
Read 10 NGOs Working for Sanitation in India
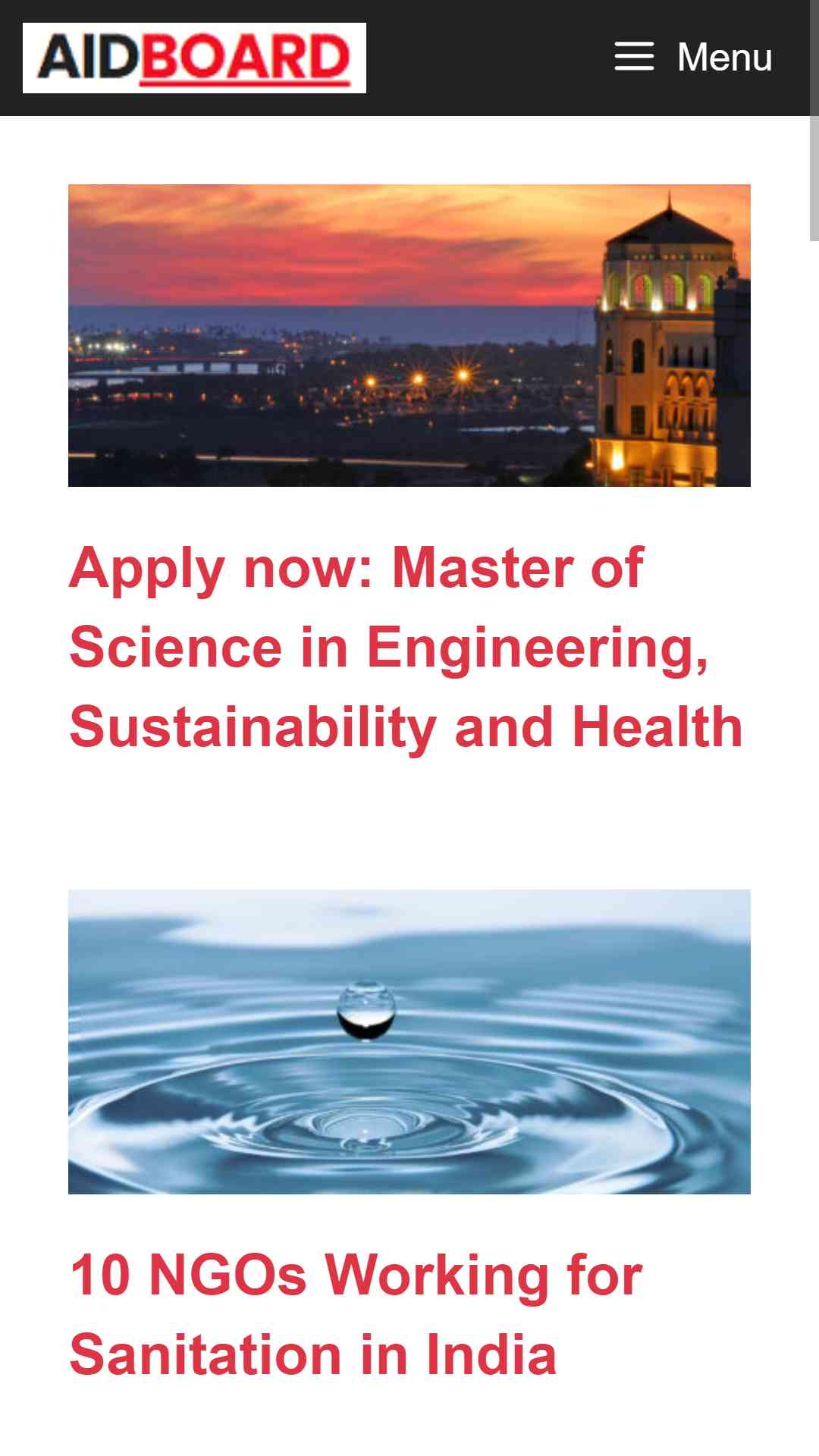coord(356,1314)
